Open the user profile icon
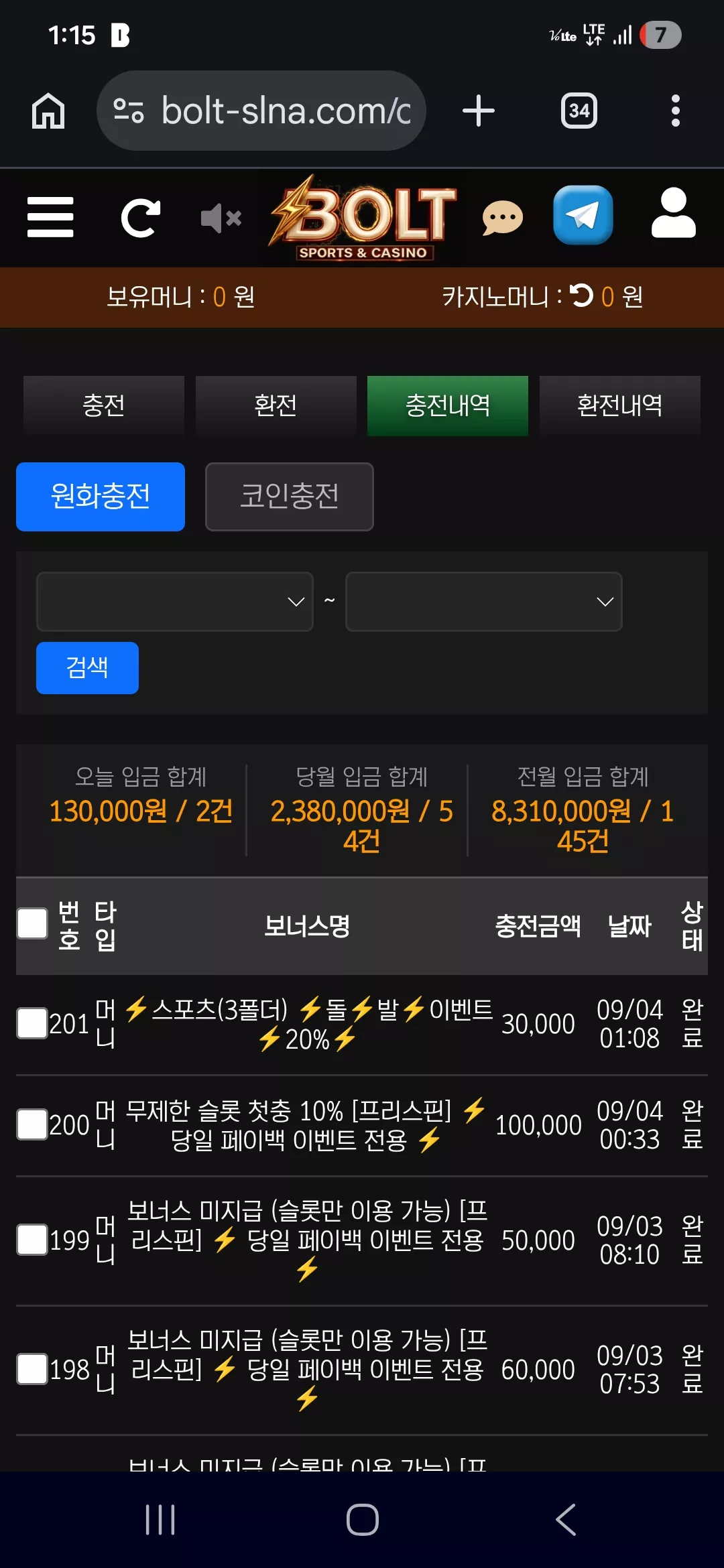This screenshot has width=724, height=1568. point(674,213)
